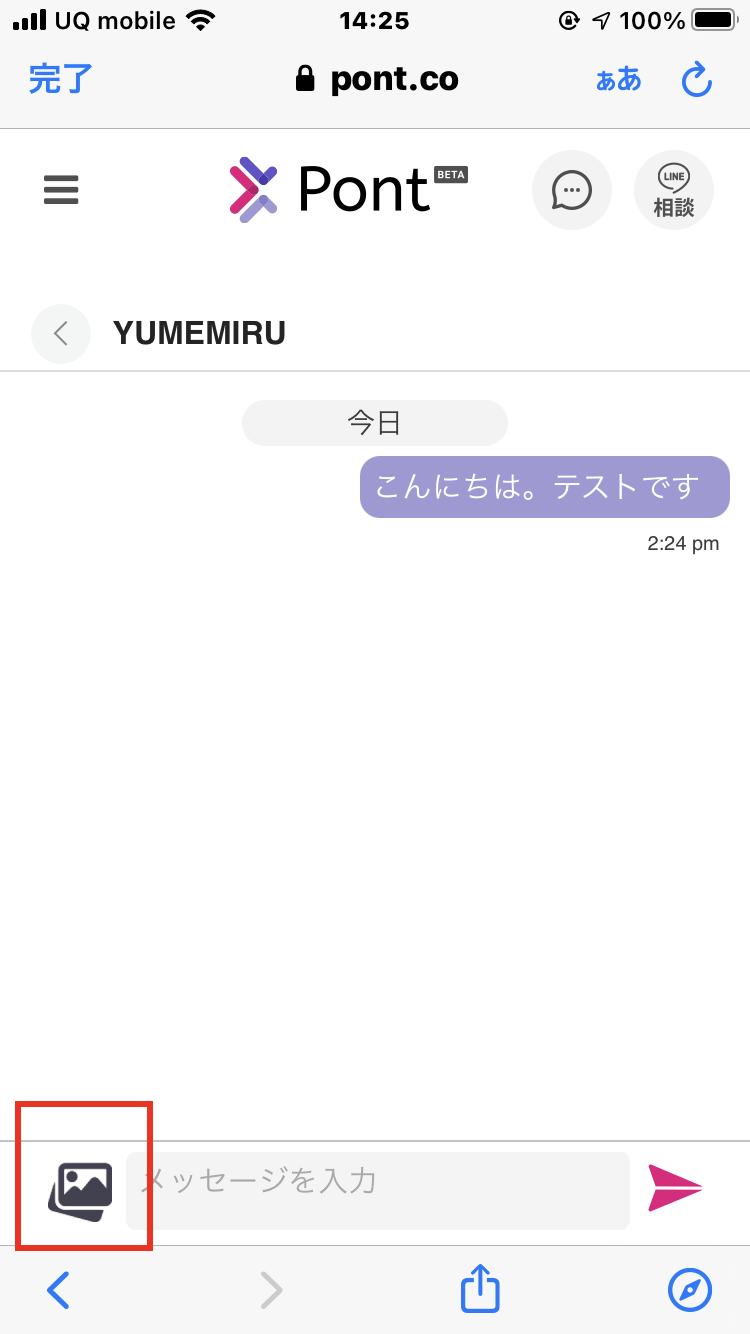Open the page in Safari compass icon
This screenshot has height=1334, width=750.
pos(690,1290)
